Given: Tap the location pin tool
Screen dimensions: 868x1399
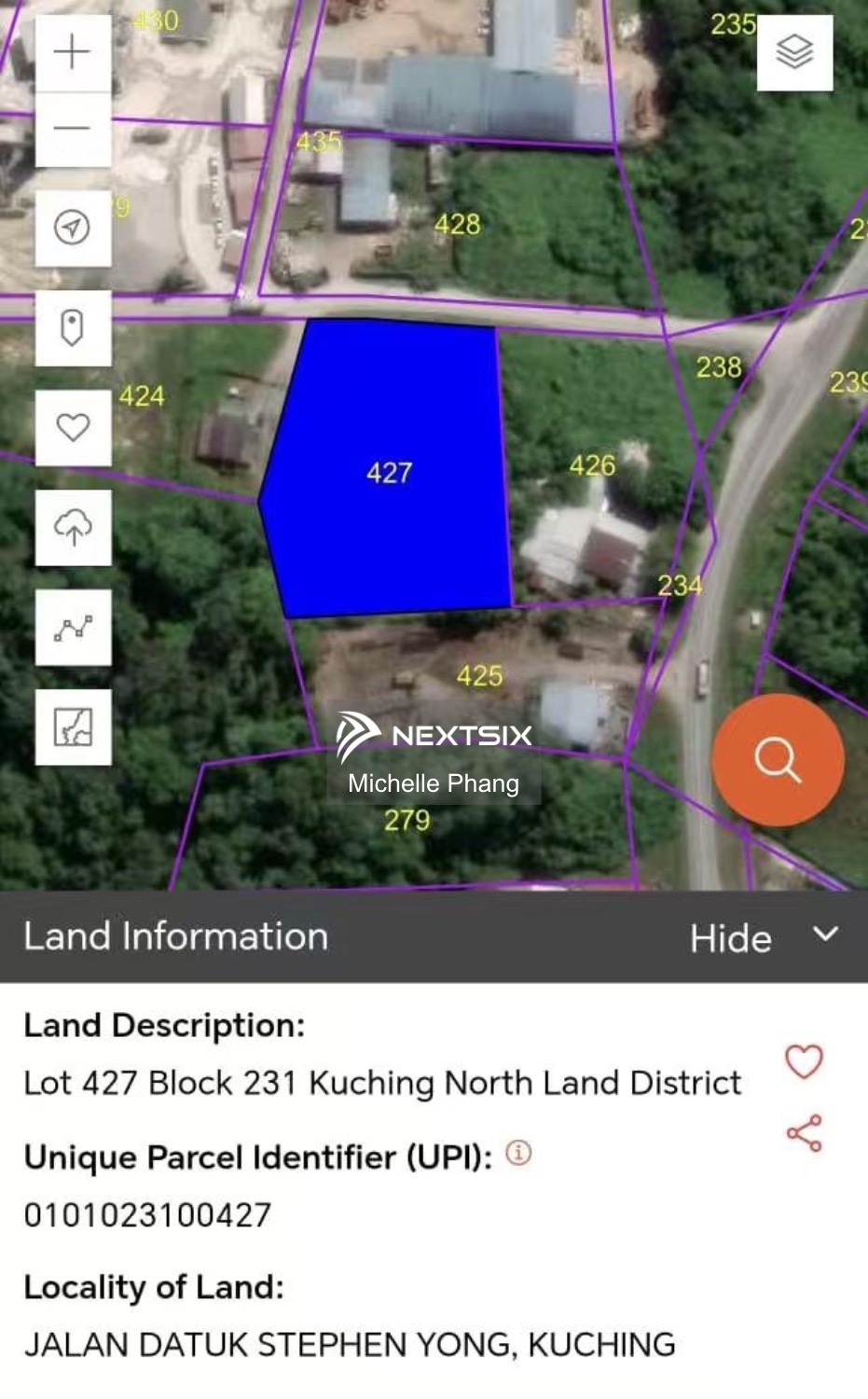Looking at the screenshot, I should pos(73,328).
